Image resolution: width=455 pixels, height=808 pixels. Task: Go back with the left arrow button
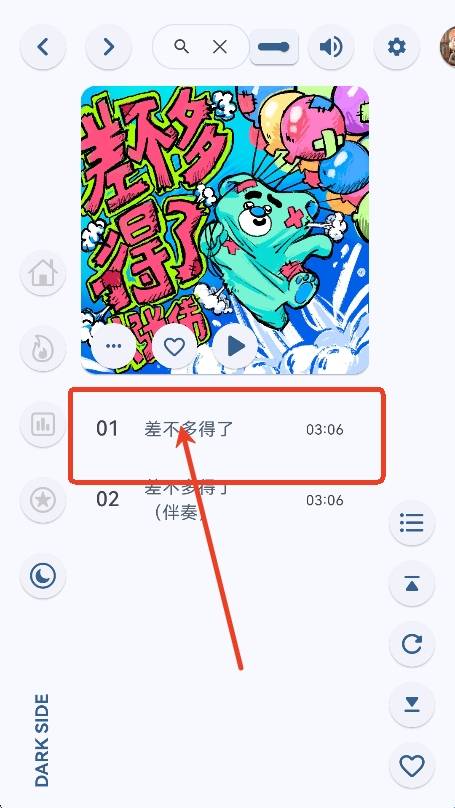tap(43, 47)
